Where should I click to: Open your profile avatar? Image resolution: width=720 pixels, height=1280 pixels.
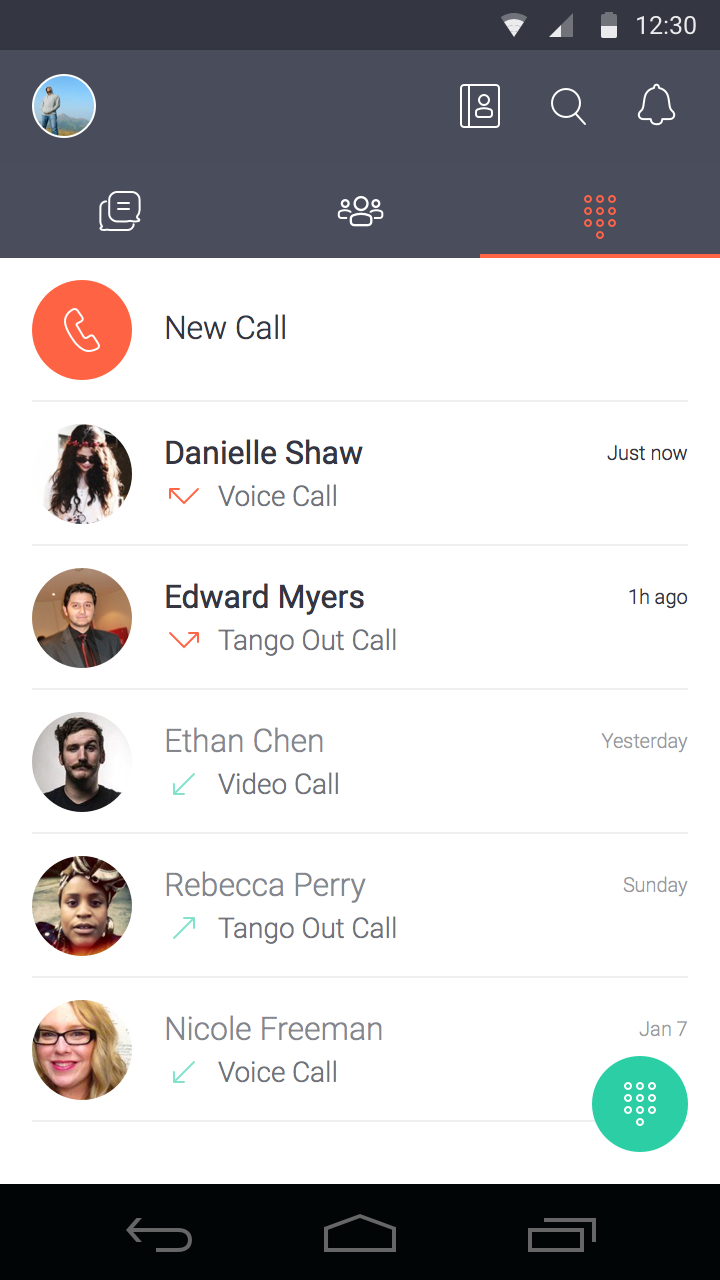coord(64,106)
